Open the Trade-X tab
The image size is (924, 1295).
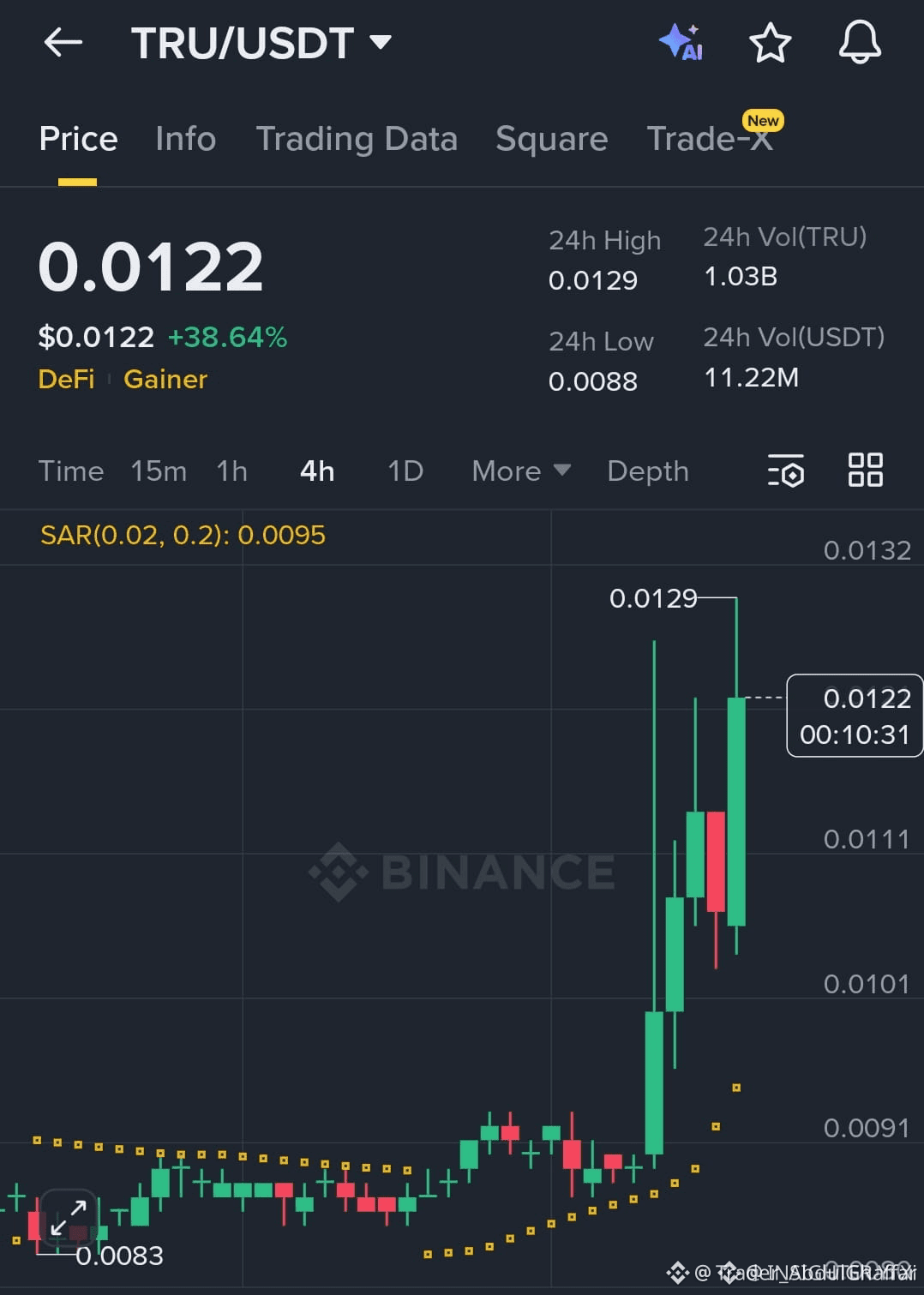coord(710,139)
